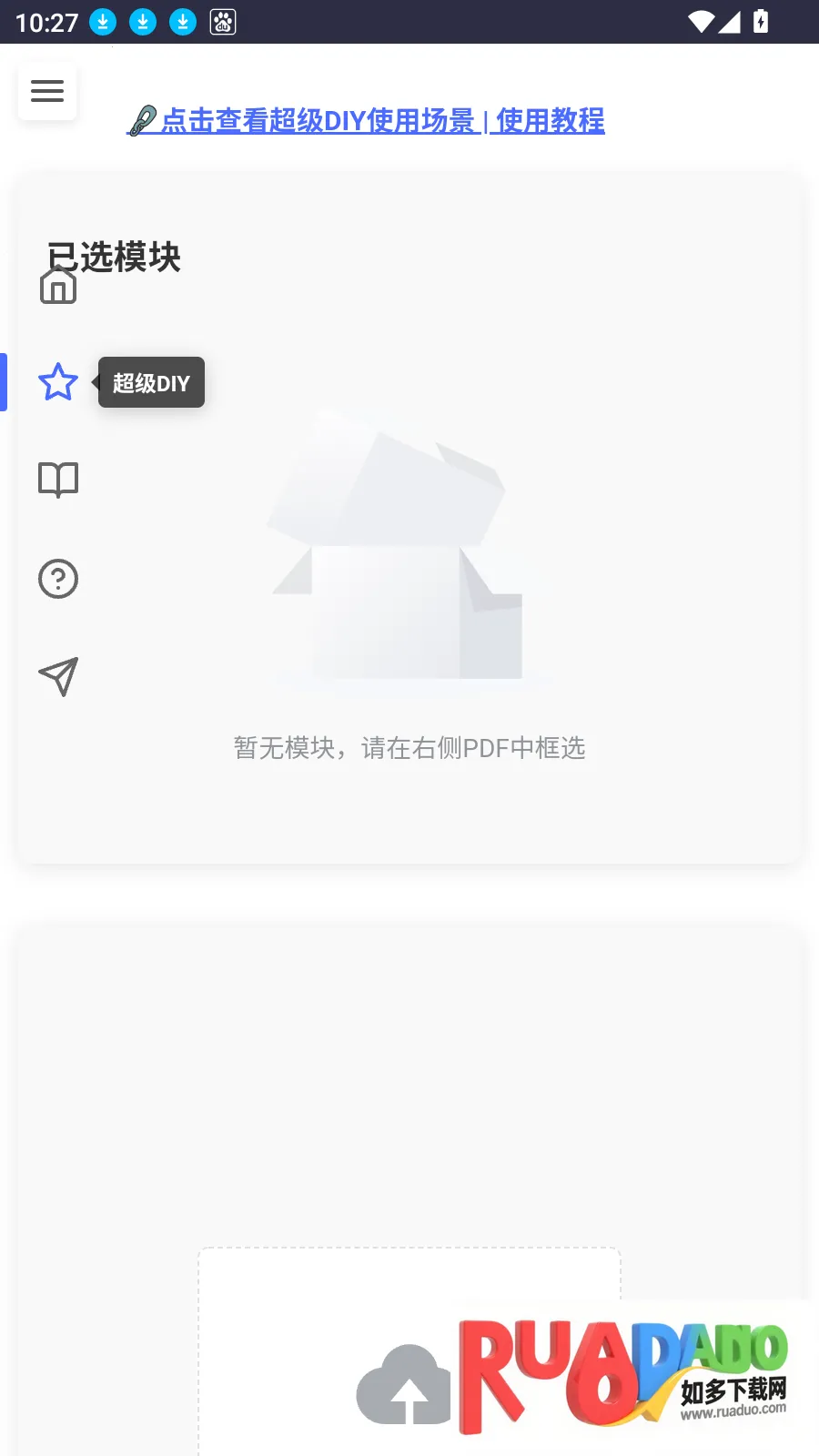
Task: Open the 超级DIY usage scenarios link
Action: click(x=318, y=121)
